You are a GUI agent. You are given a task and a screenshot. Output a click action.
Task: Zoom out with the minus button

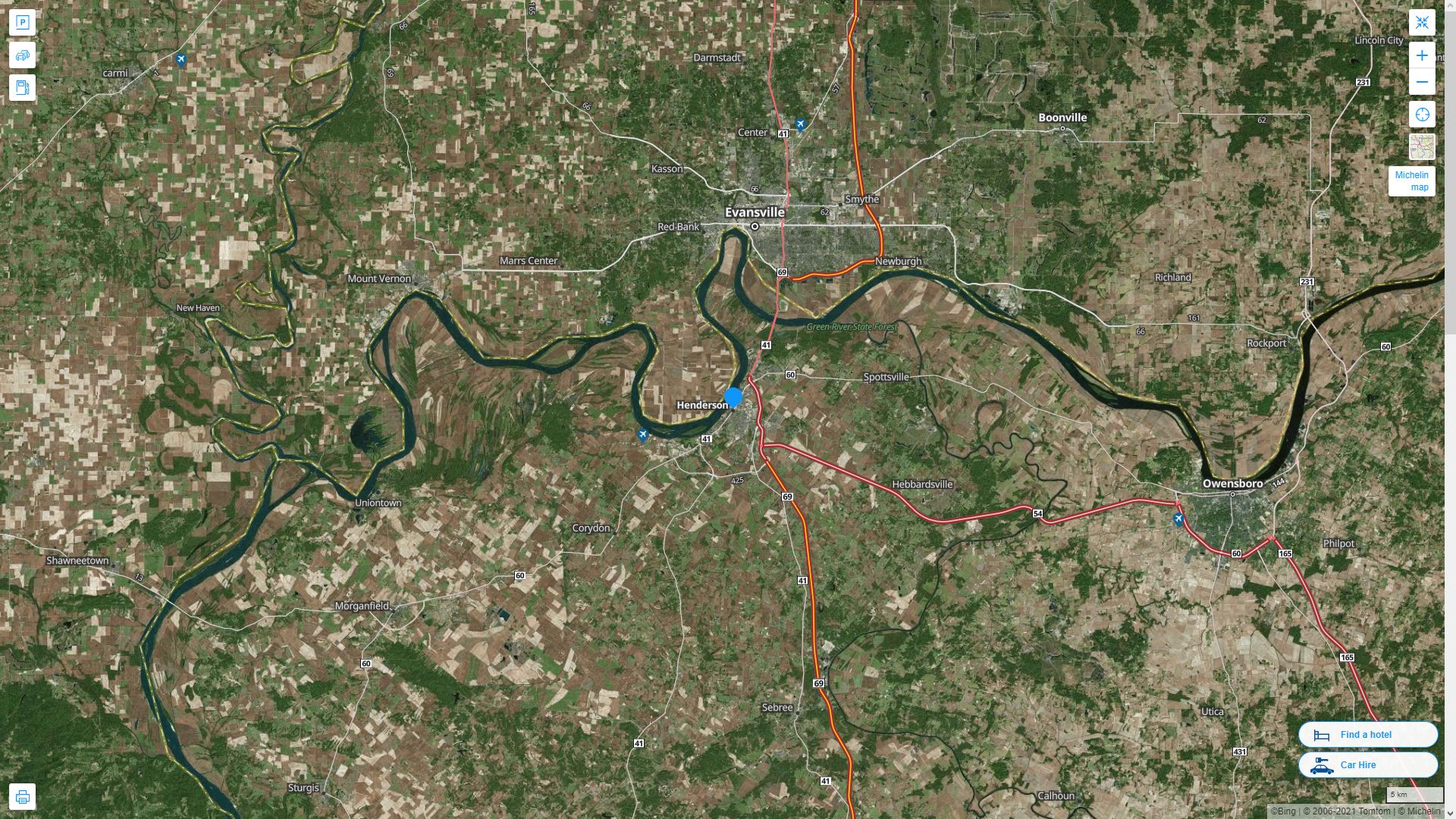pyautogui.click(x=1422, y=82)
